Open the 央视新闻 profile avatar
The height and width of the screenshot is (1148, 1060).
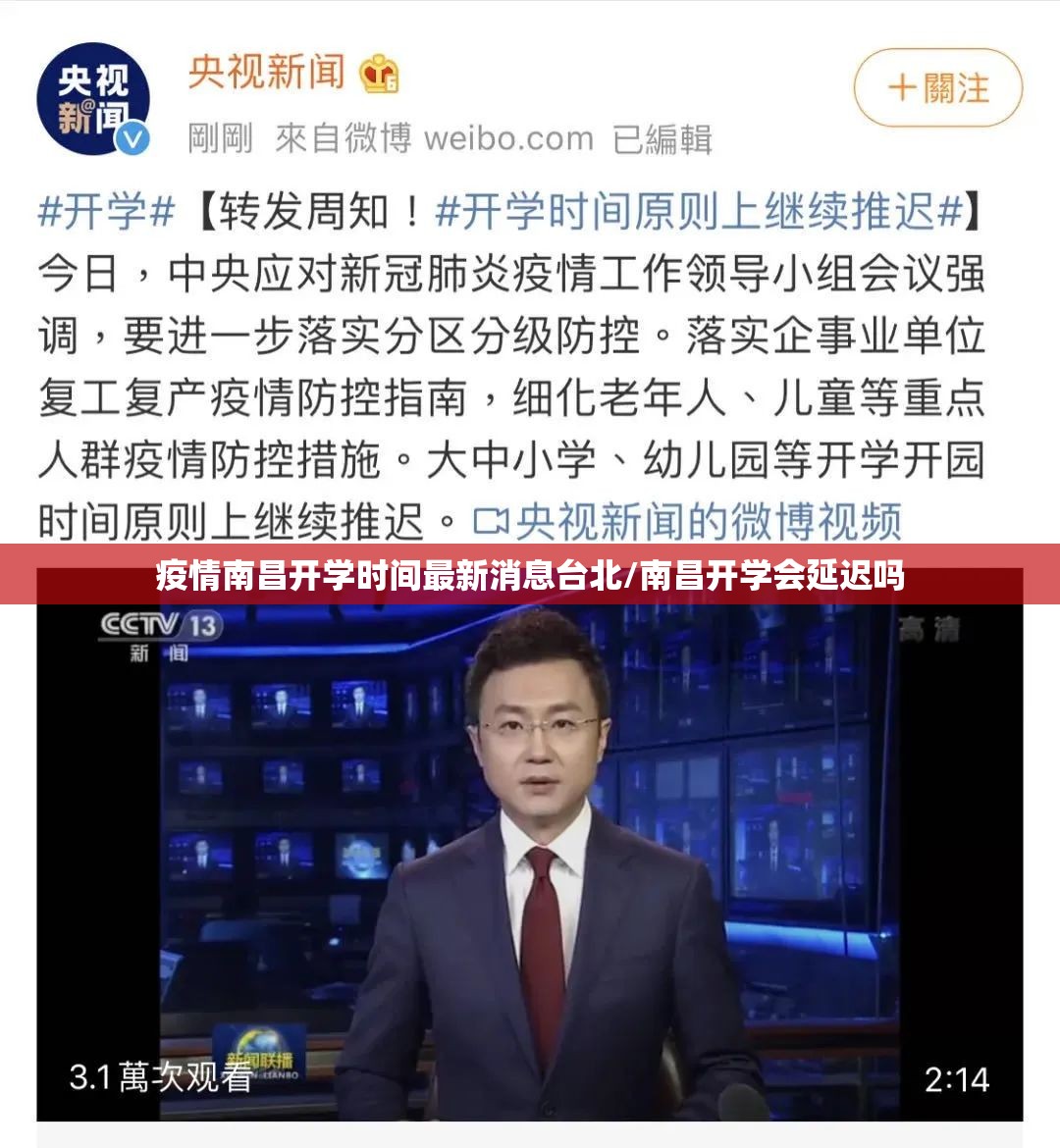[x=93, y=98]
